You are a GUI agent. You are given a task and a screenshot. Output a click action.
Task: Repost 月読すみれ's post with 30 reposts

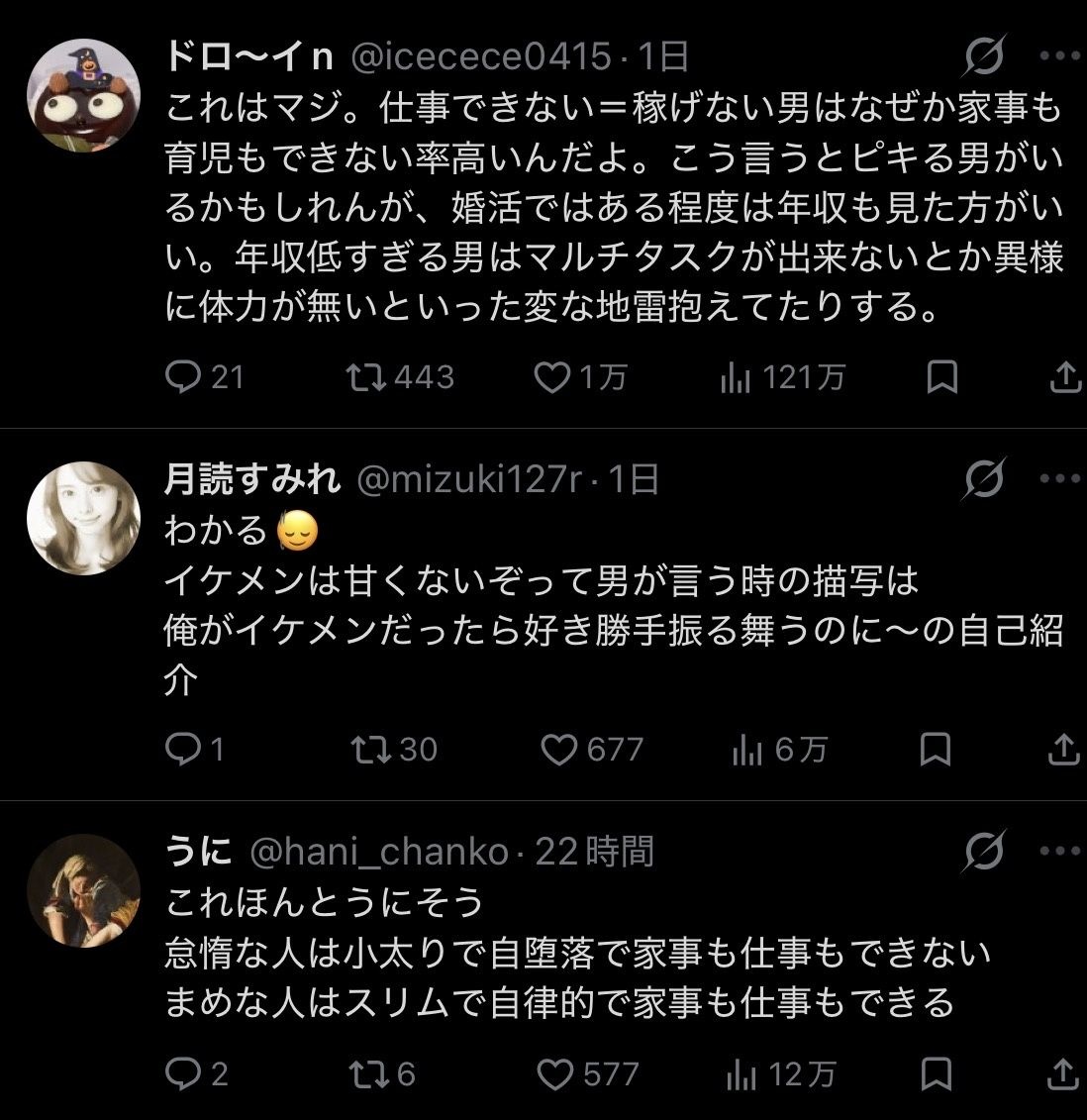(394, 750)
